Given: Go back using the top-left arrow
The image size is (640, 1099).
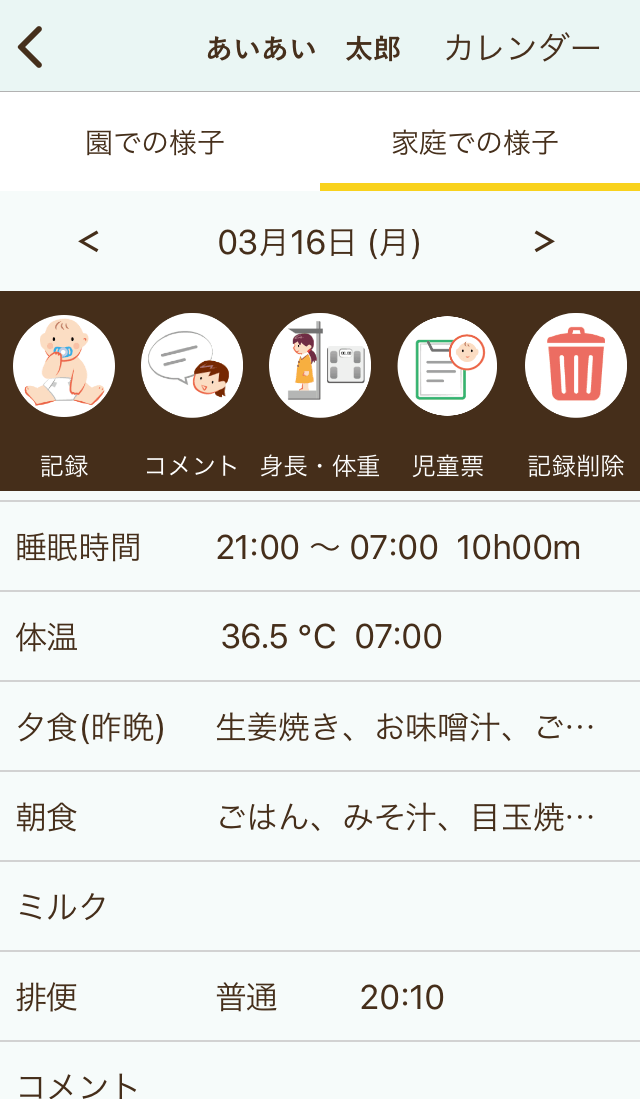Looking at the screenshot, I should [x=31, y=47].
